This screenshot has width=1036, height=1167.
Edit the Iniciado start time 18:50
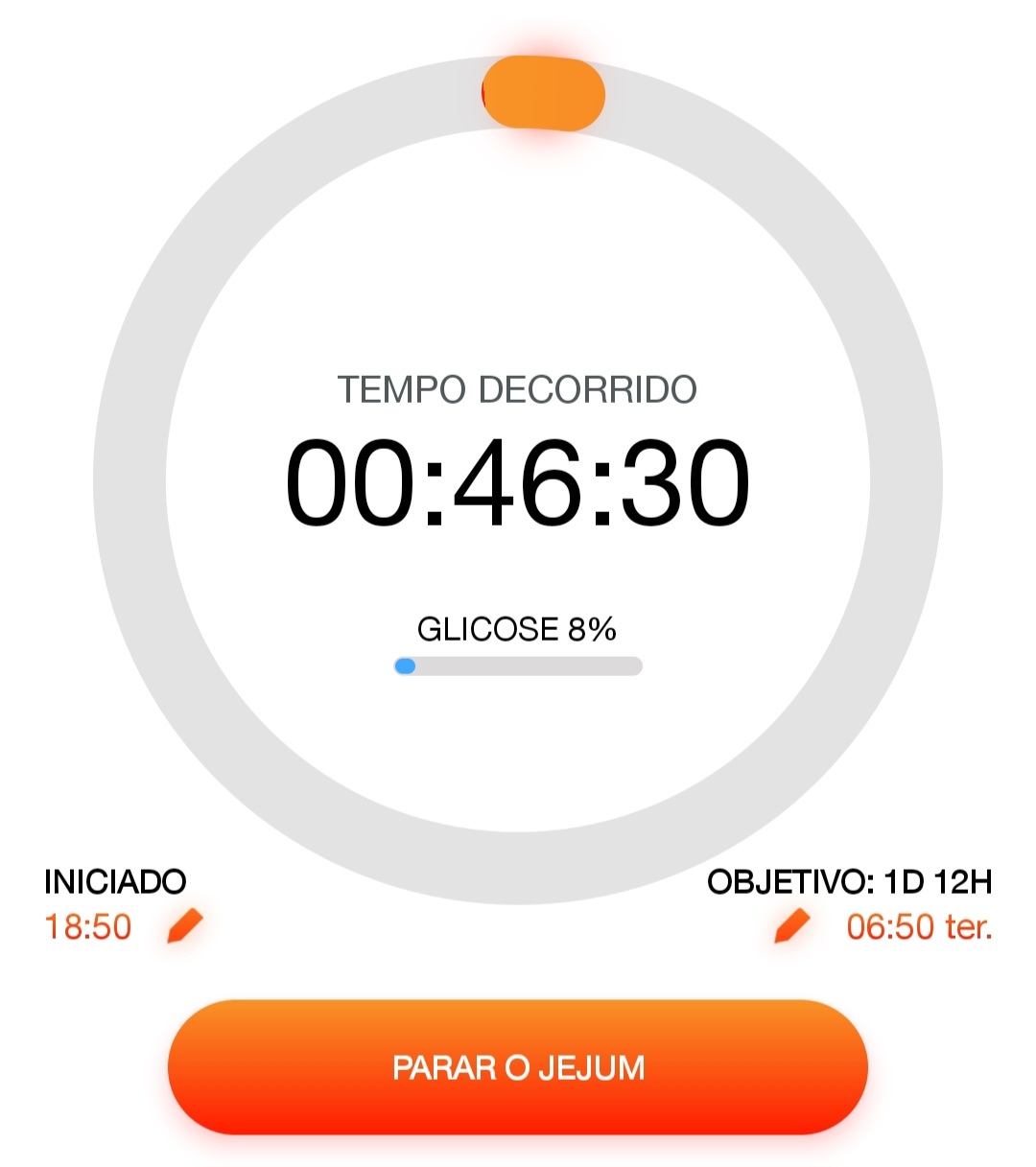click(x=184, y=925)
